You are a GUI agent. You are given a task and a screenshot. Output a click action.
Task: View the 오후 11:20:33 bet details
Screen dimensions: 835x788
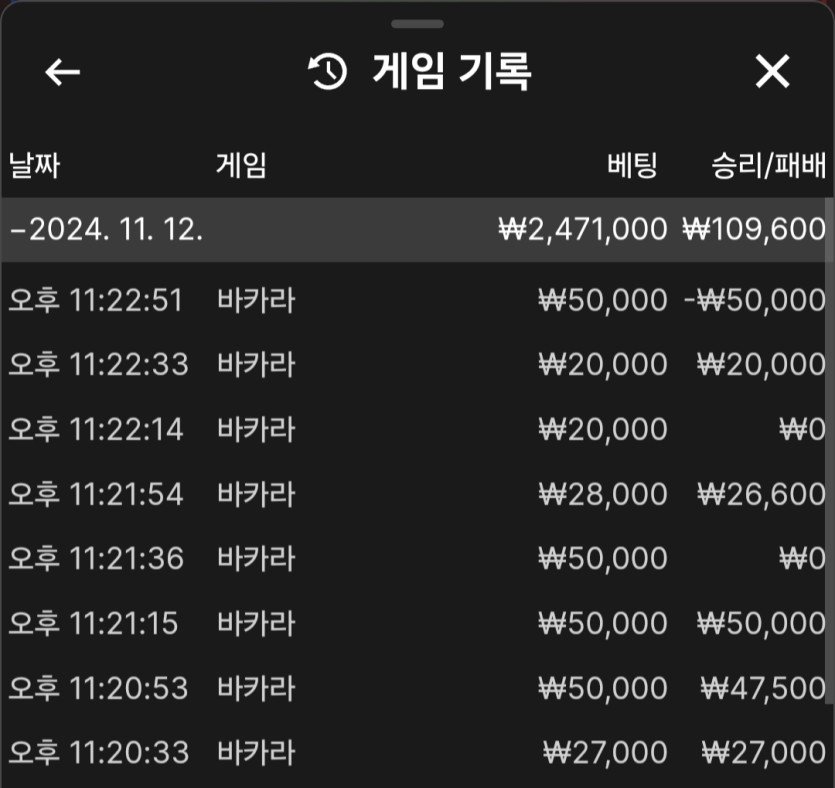416,752
